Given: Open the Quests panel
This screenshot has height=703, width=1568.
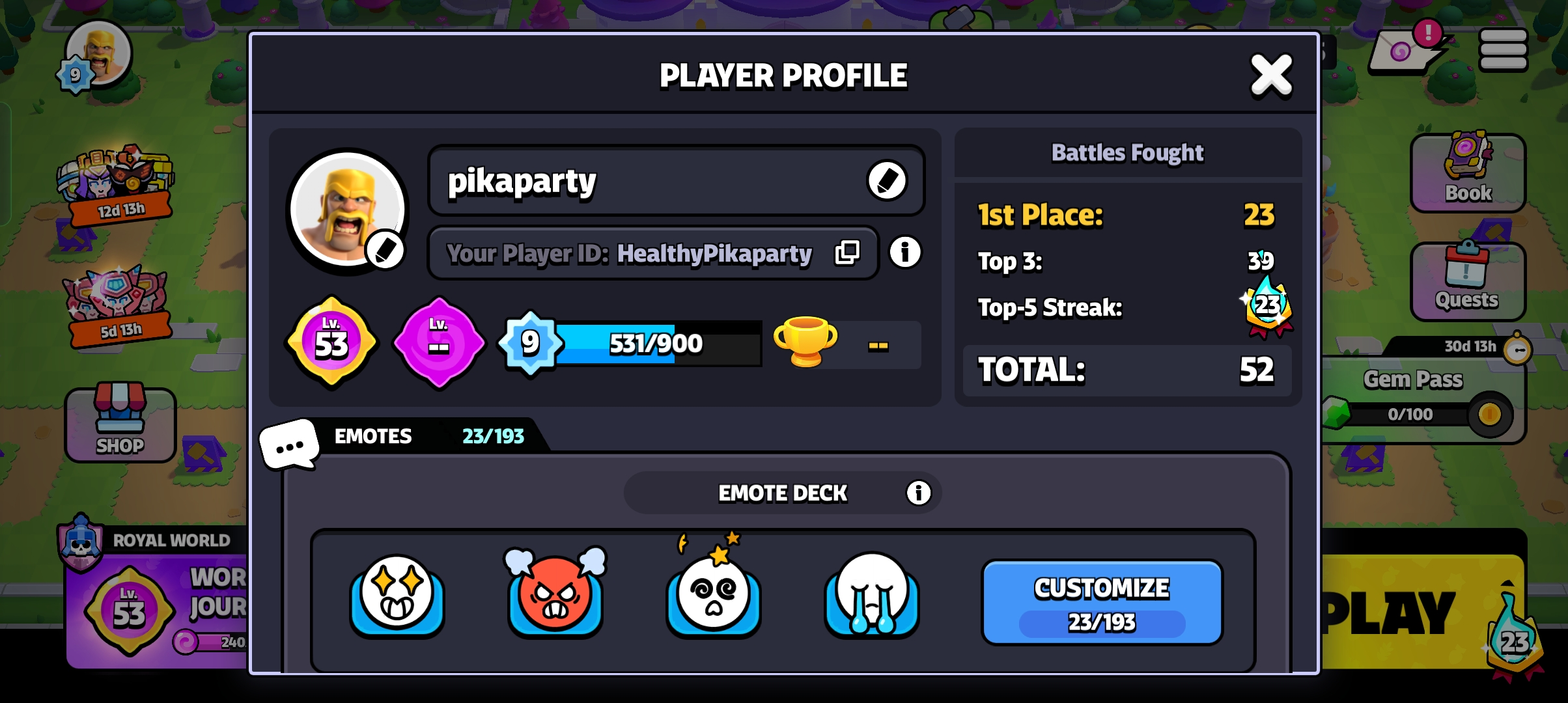Looking at the screenshot, I should click(x=1467, y=281).
